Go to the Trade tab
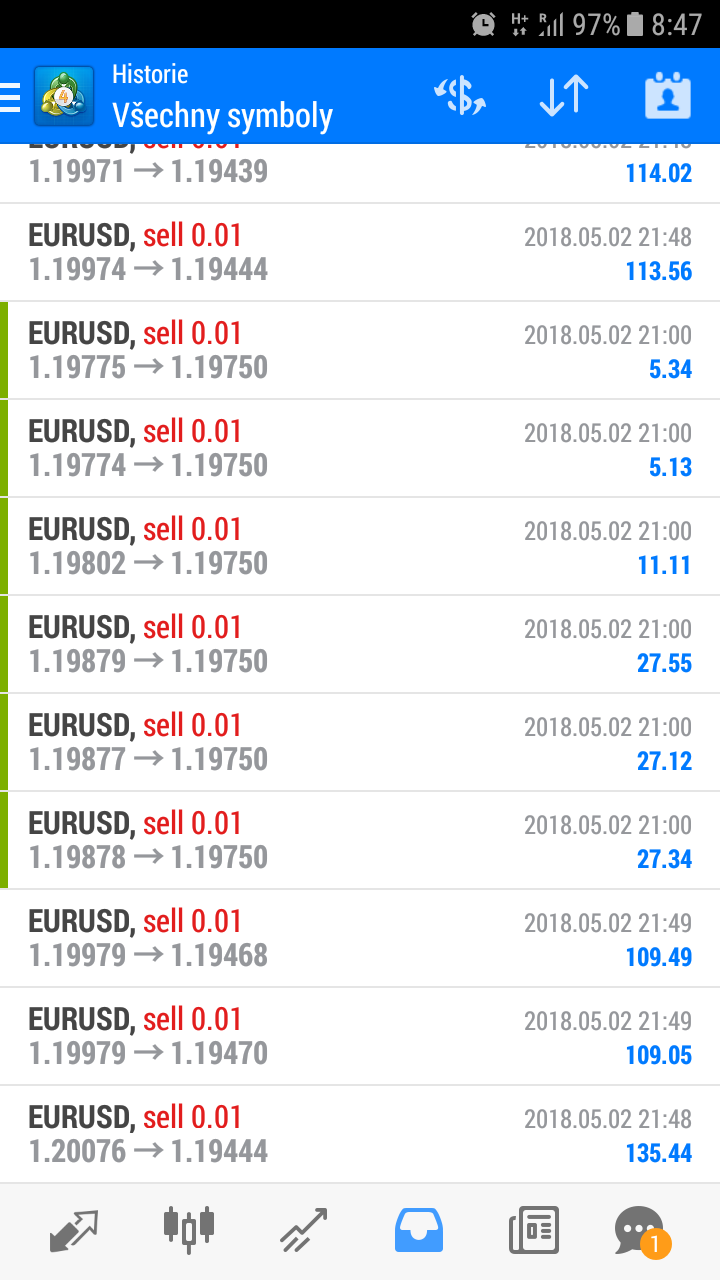Viewport: 720px width, 1280px height. (303, 1231)
